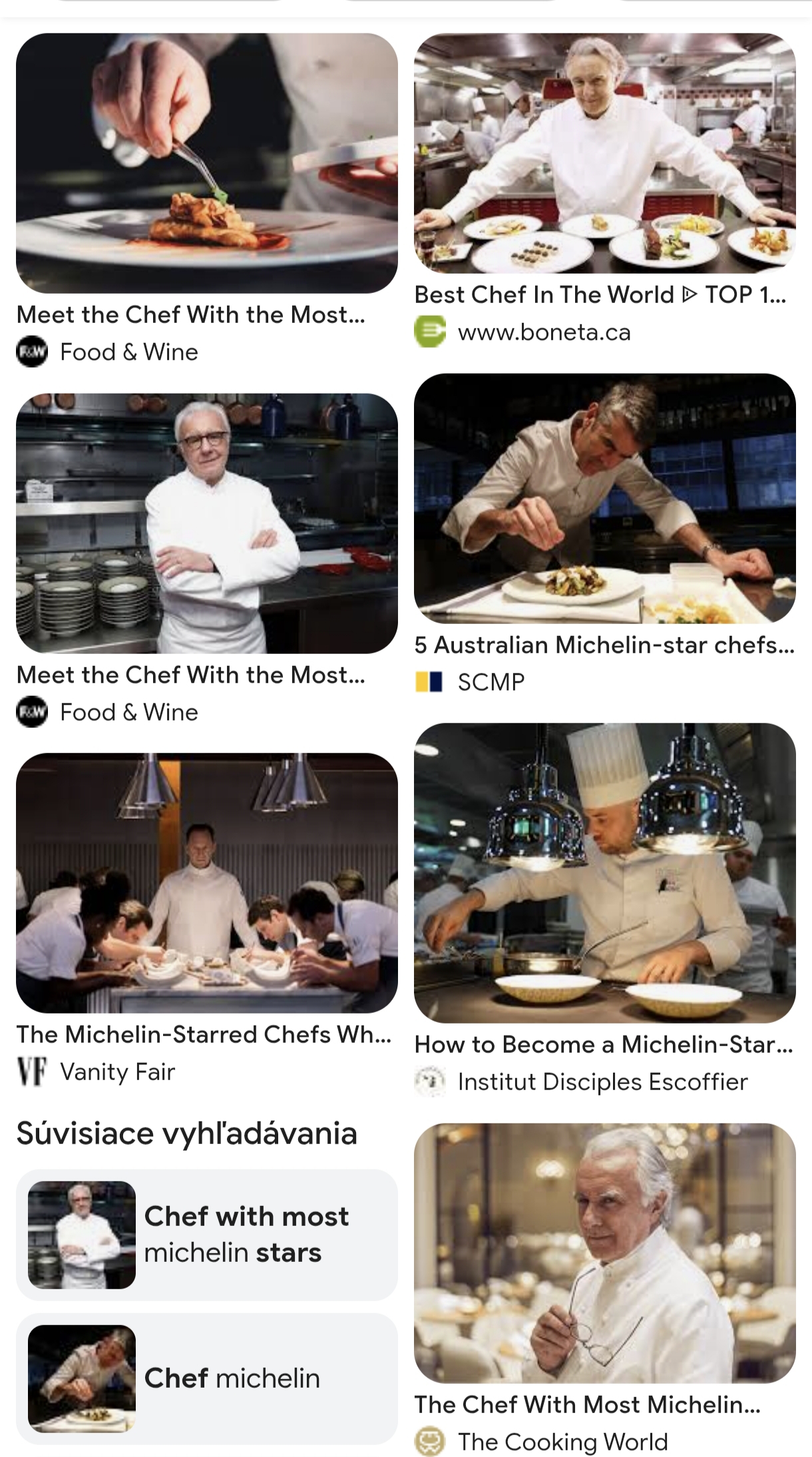Select related search Chef michelin
This screenshot has width=812, height=1457.
(x=206, y=1378)
